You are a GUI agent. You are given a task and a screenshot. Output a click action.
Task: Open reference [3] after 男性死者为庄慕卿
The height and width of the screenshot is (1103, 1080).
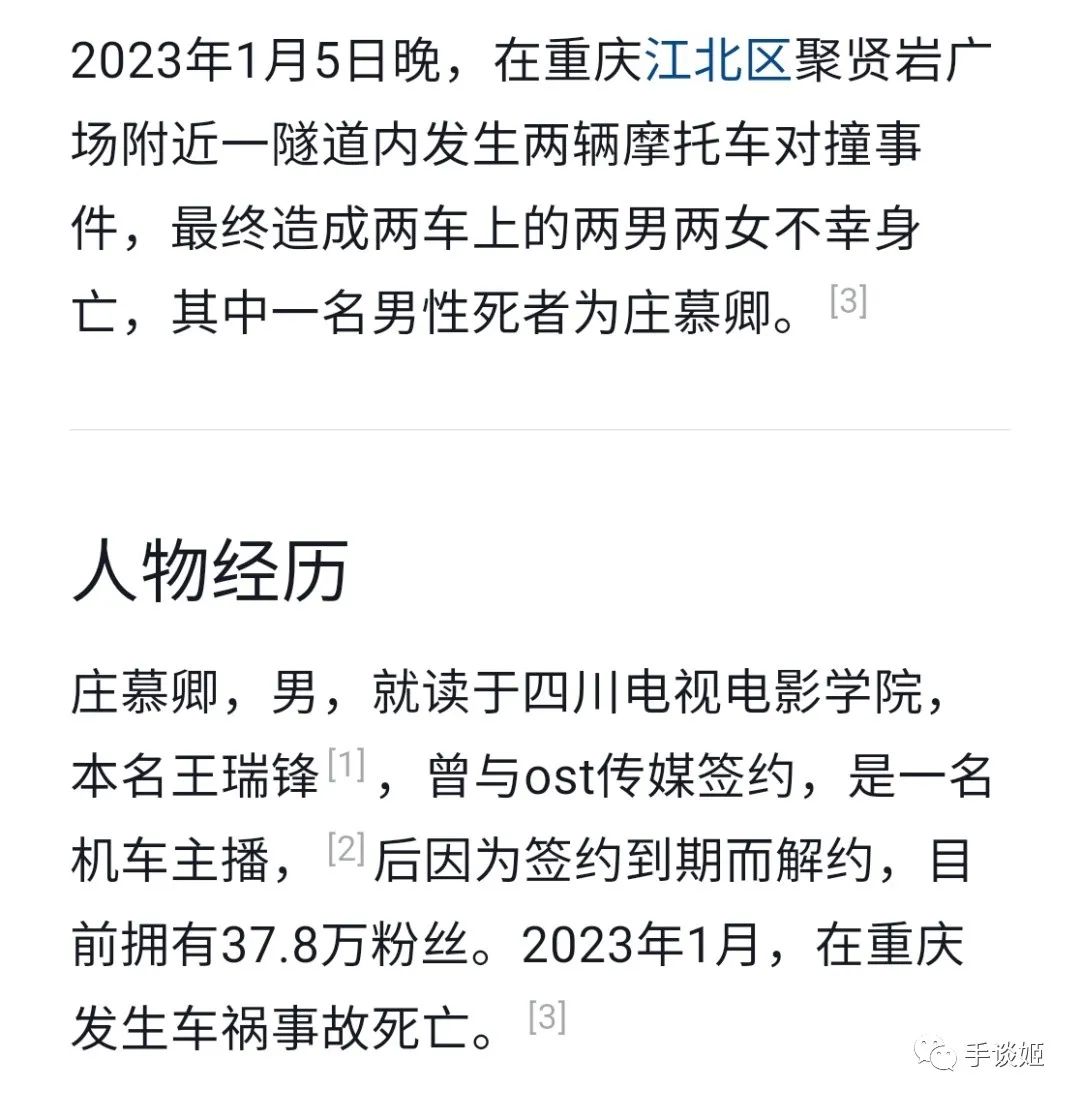pos(849,301)
